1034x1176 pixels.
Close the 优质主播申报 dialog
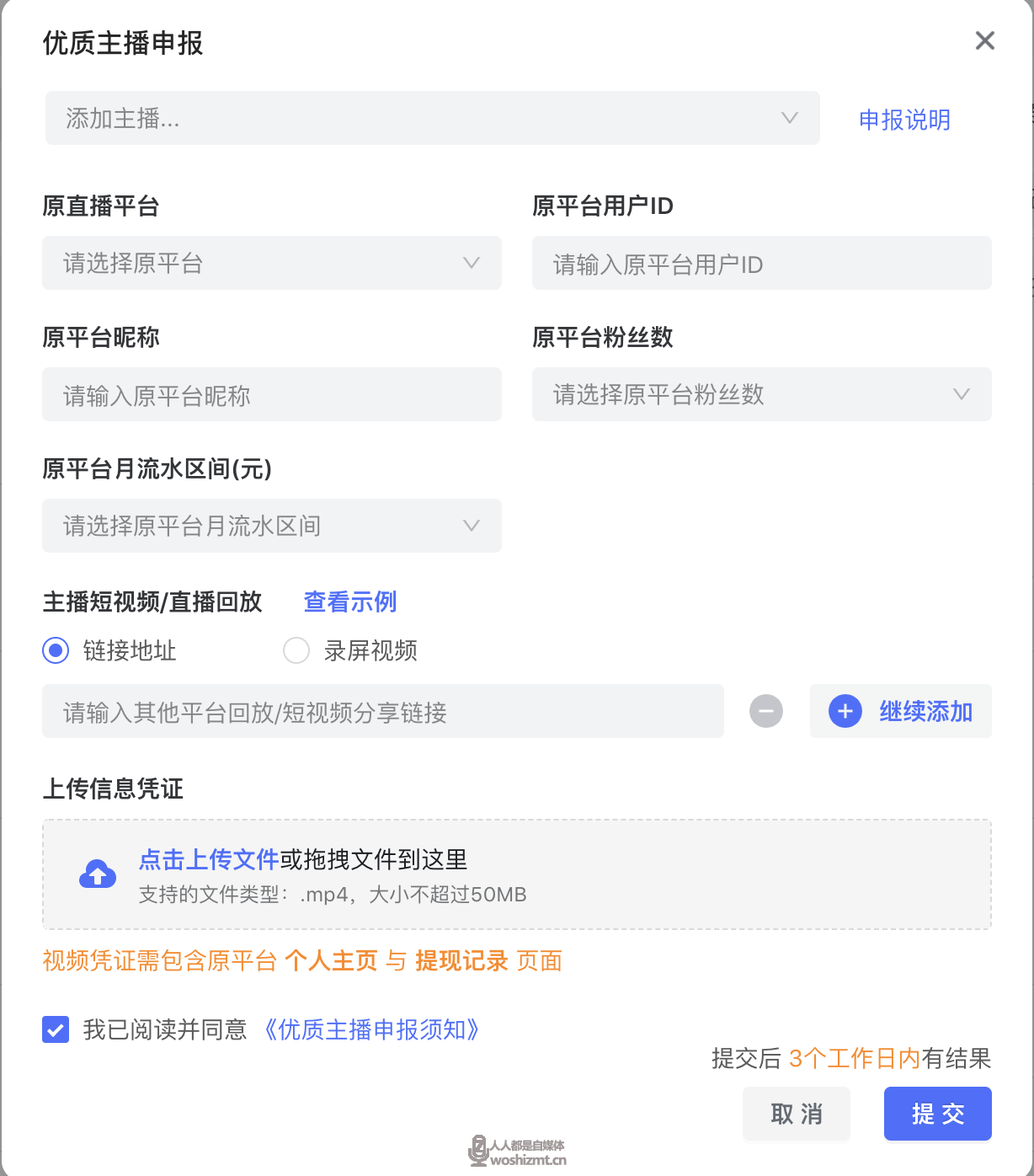(984, 40)
